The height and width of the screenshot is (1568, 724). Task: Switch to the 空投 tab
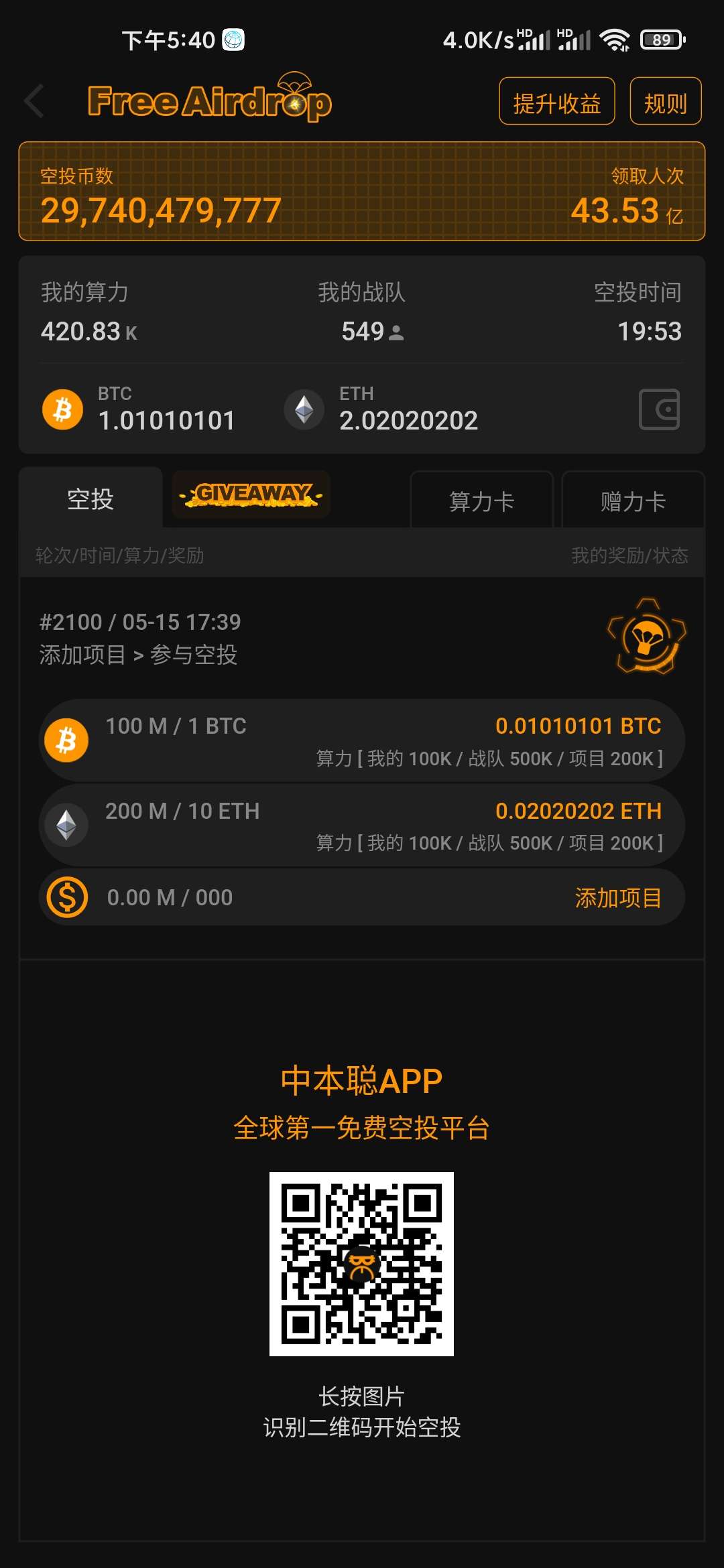coord(90,499)
